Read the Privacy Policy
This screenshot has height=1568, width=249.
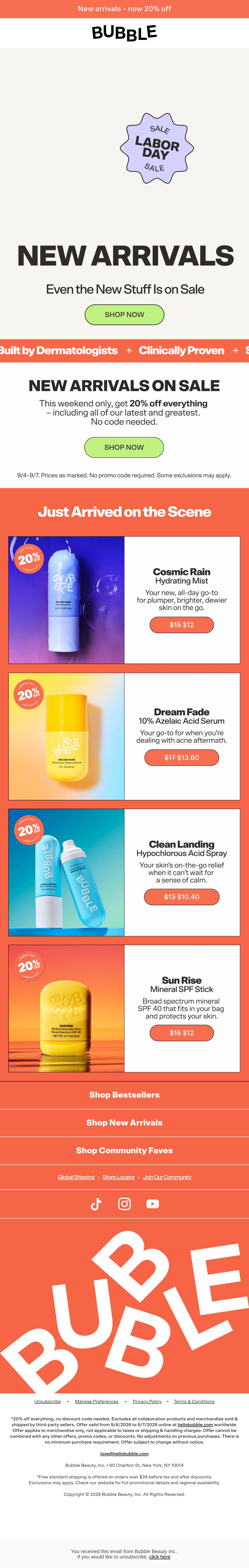tap(147, 1401)
